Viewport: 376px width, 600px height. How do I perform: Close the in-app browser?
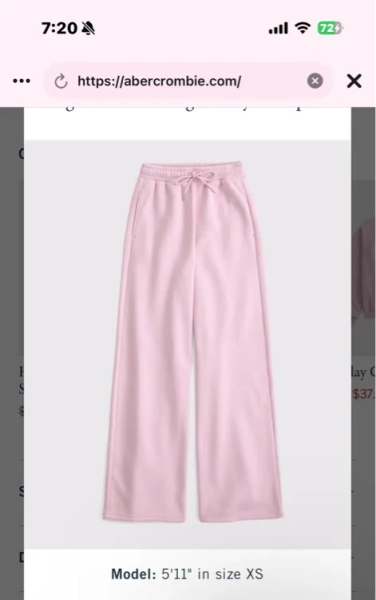(354, 81)
